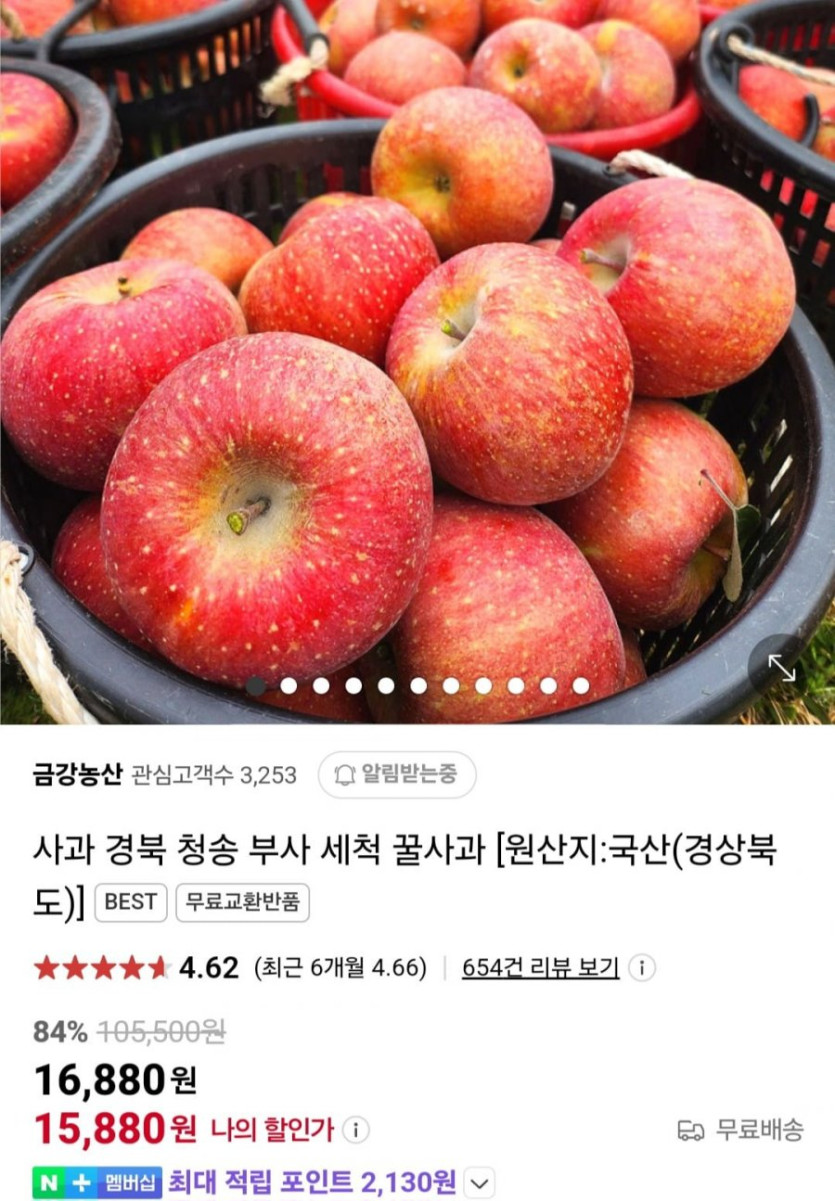Click the BEST badge

point(128,901)
